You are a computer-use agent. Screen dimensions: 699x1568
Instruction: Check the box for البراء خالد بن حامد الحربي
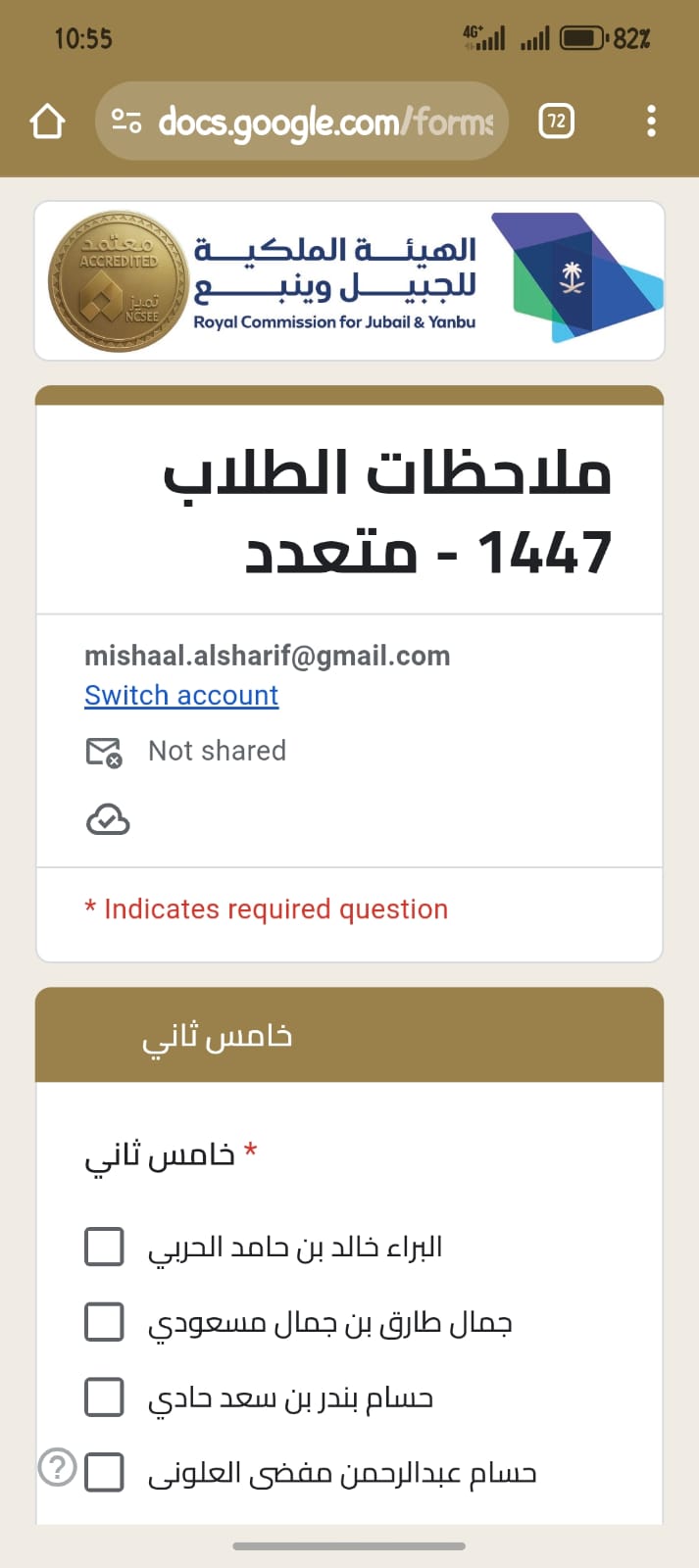104,1247
